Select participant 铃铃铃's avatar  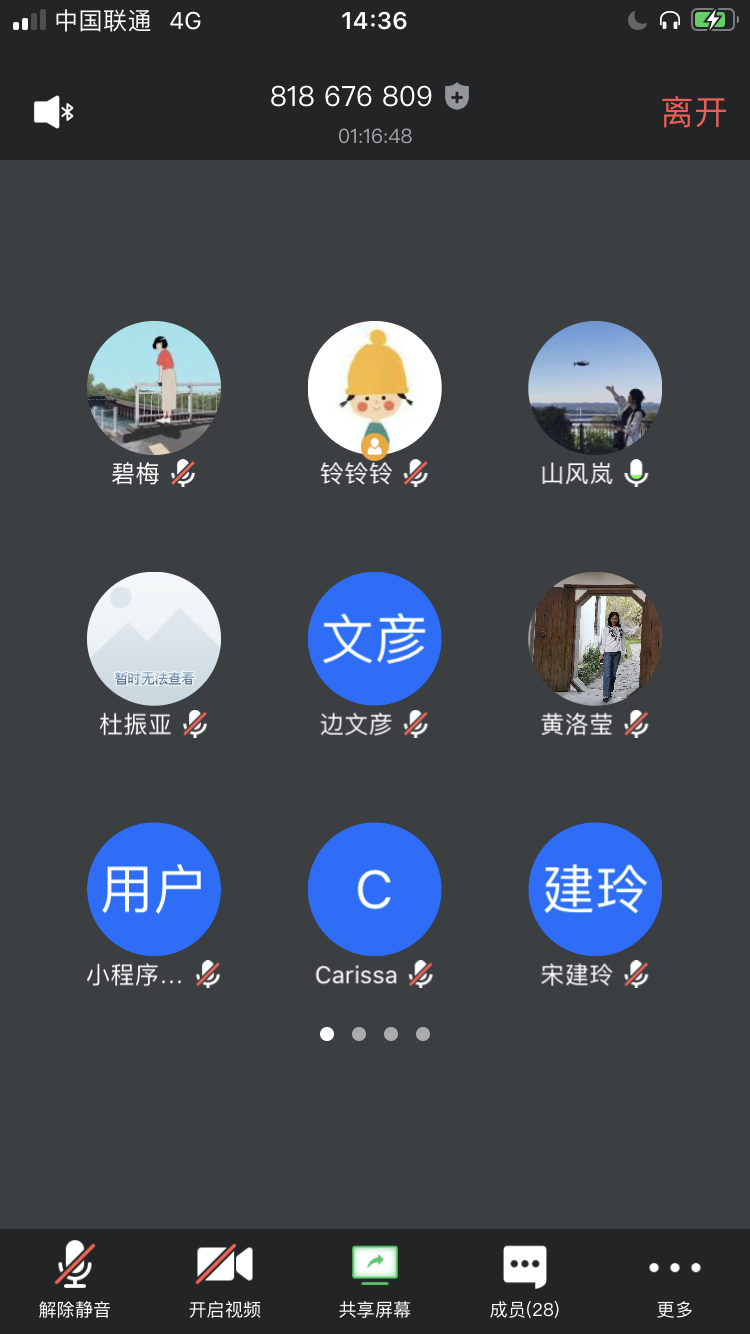click(x=374, y=388)
